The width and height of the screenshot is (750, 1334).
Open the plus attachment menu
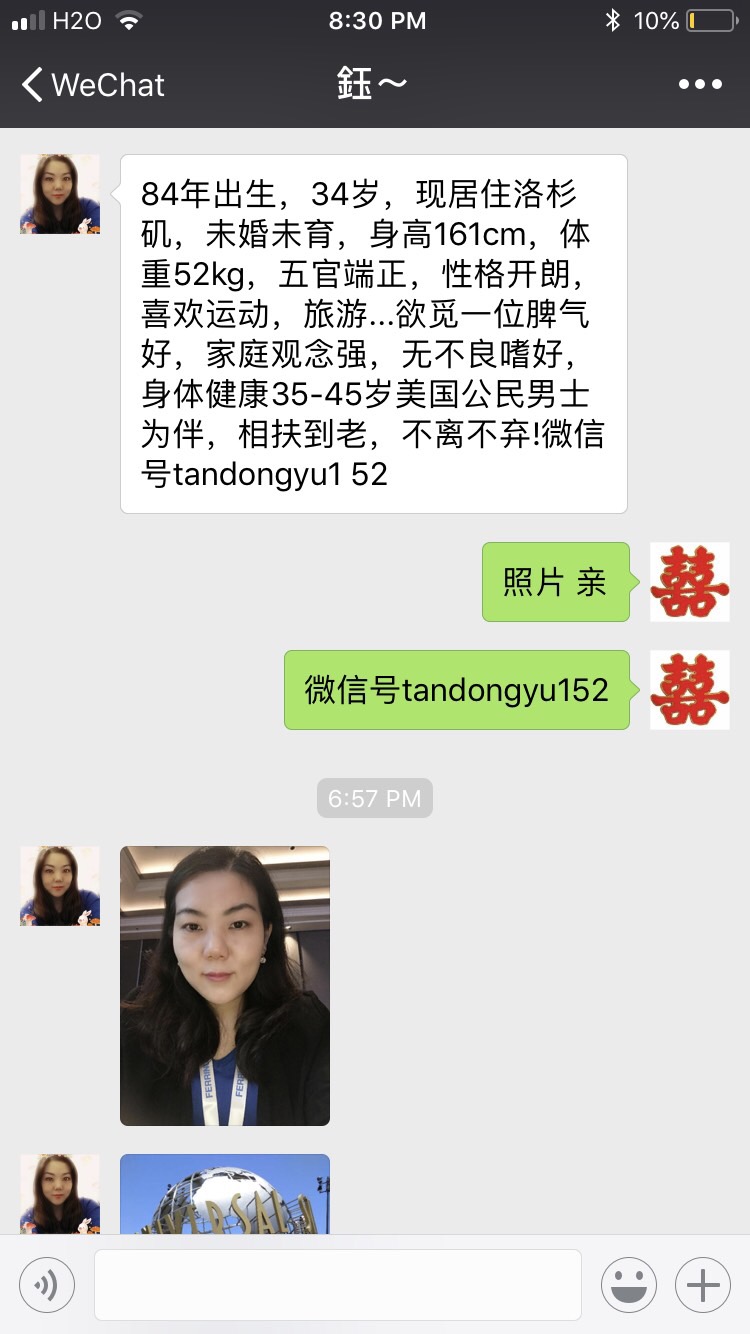tap(703, 1284)
